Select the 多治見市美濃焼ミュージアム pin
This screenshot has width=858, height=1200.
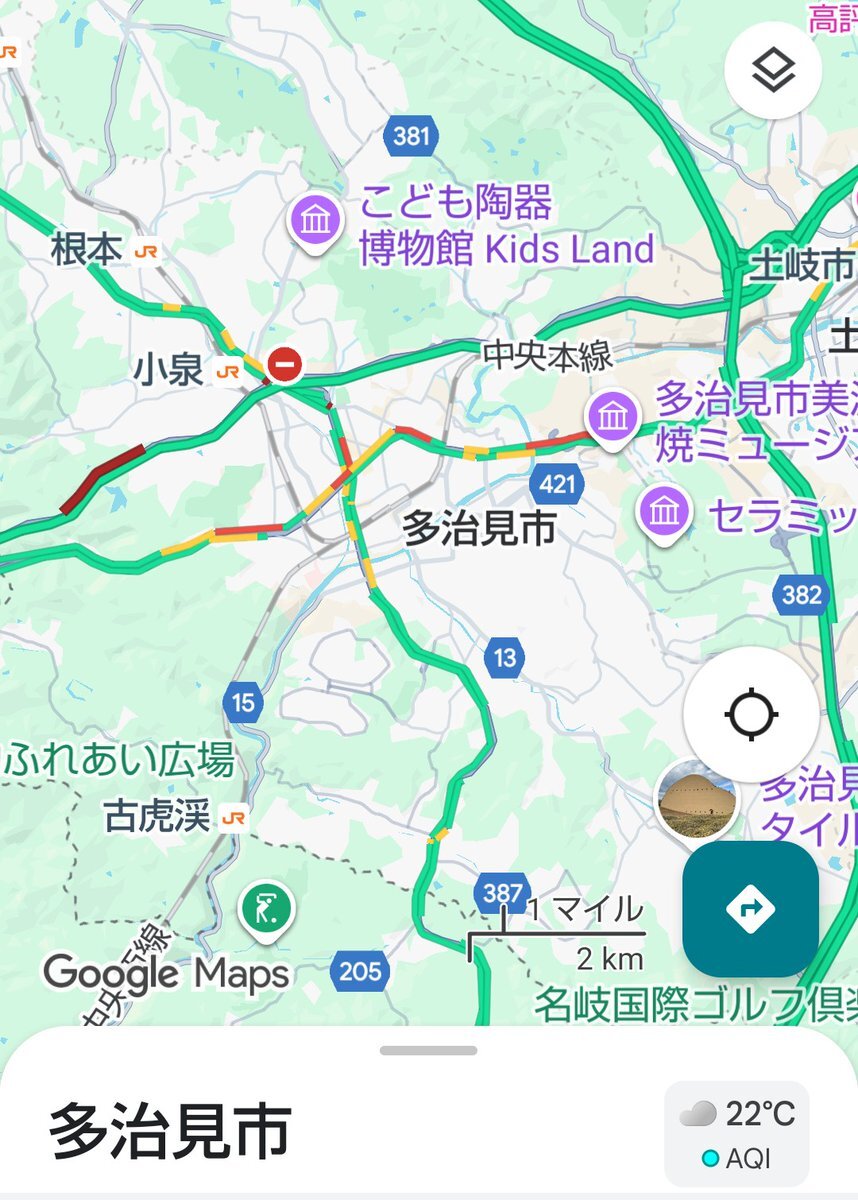point(612,415)
